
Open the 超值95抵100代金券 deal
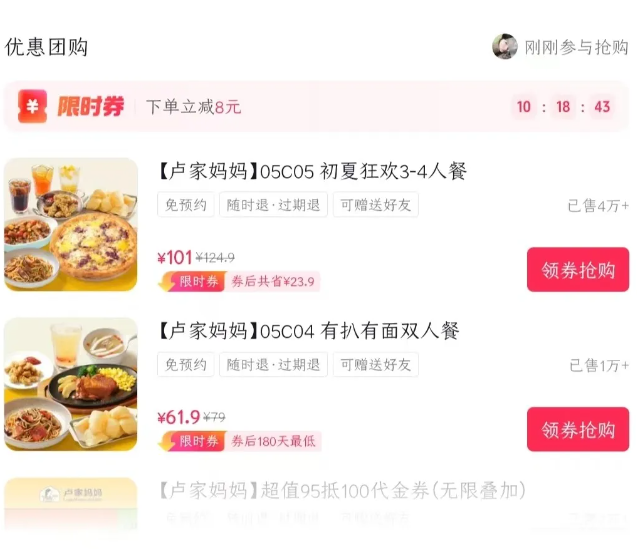pyautogui.click(x=342, y=491)
